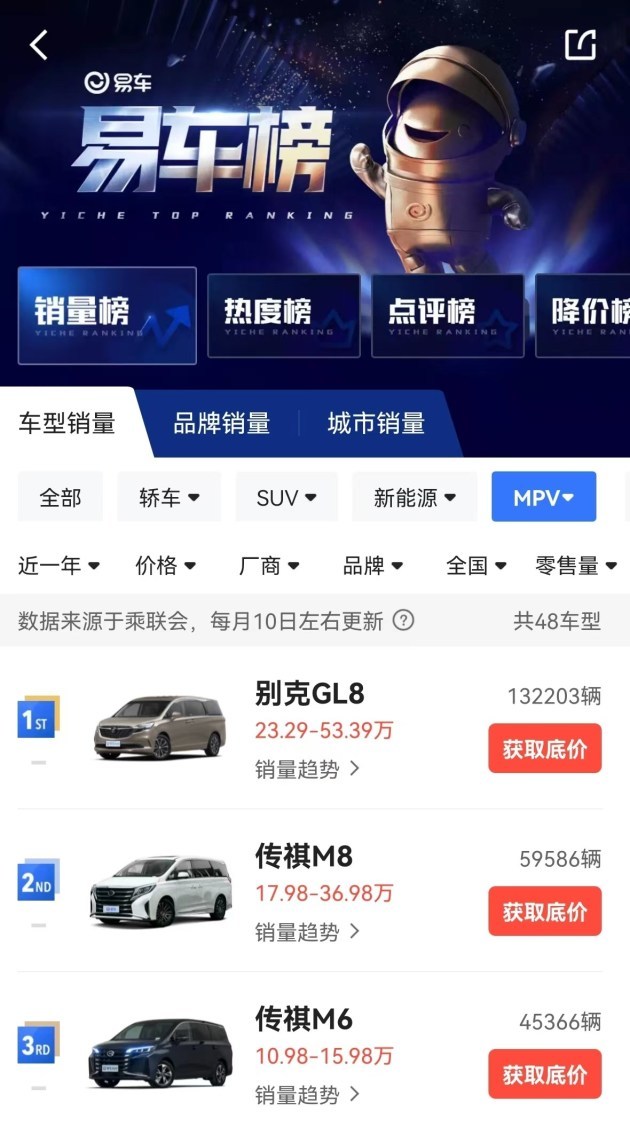Expand the MPV filter dropdown

tap(543, 497)
